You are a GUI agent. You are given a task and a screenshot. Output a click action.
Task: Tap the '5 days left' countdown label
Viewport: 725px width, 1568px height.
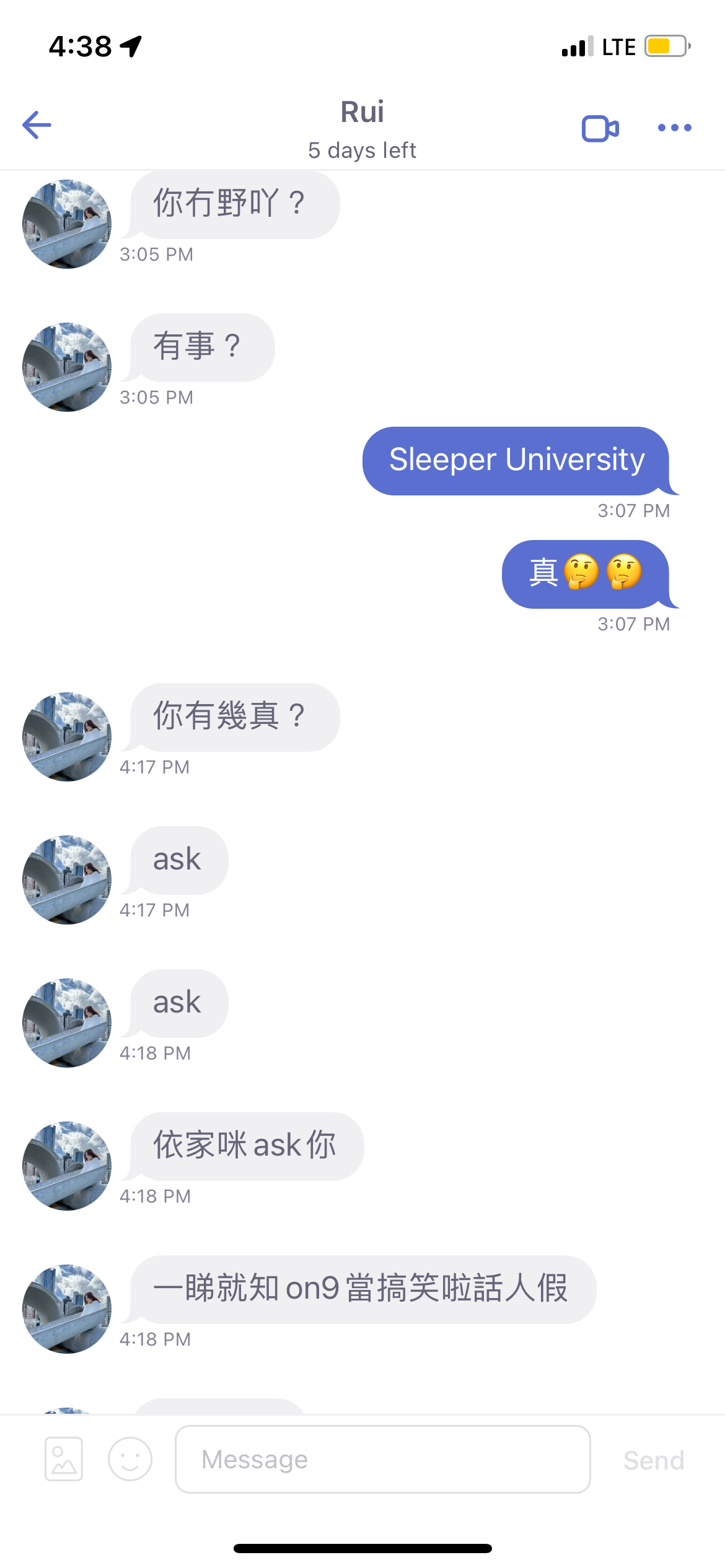[x=362, y=150]
